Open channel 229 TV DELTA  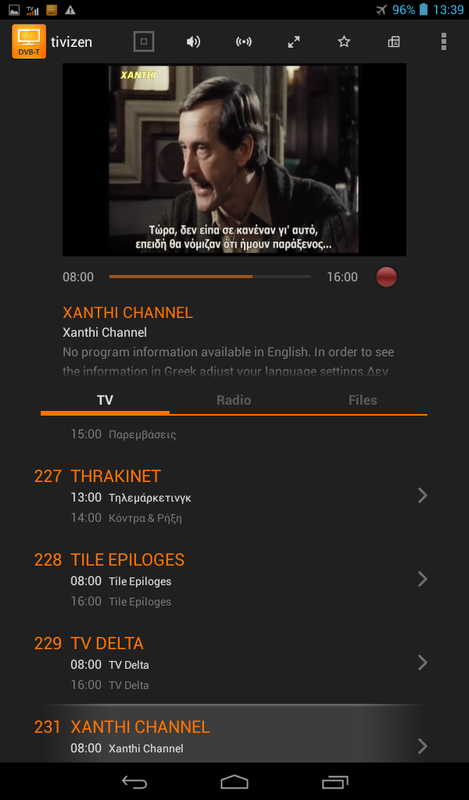(231, 663)
